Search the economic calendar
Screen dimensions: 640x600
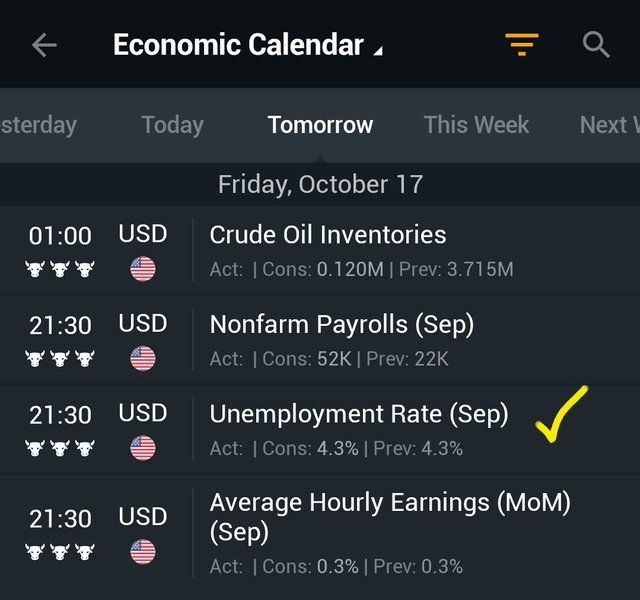coord(596,45)
